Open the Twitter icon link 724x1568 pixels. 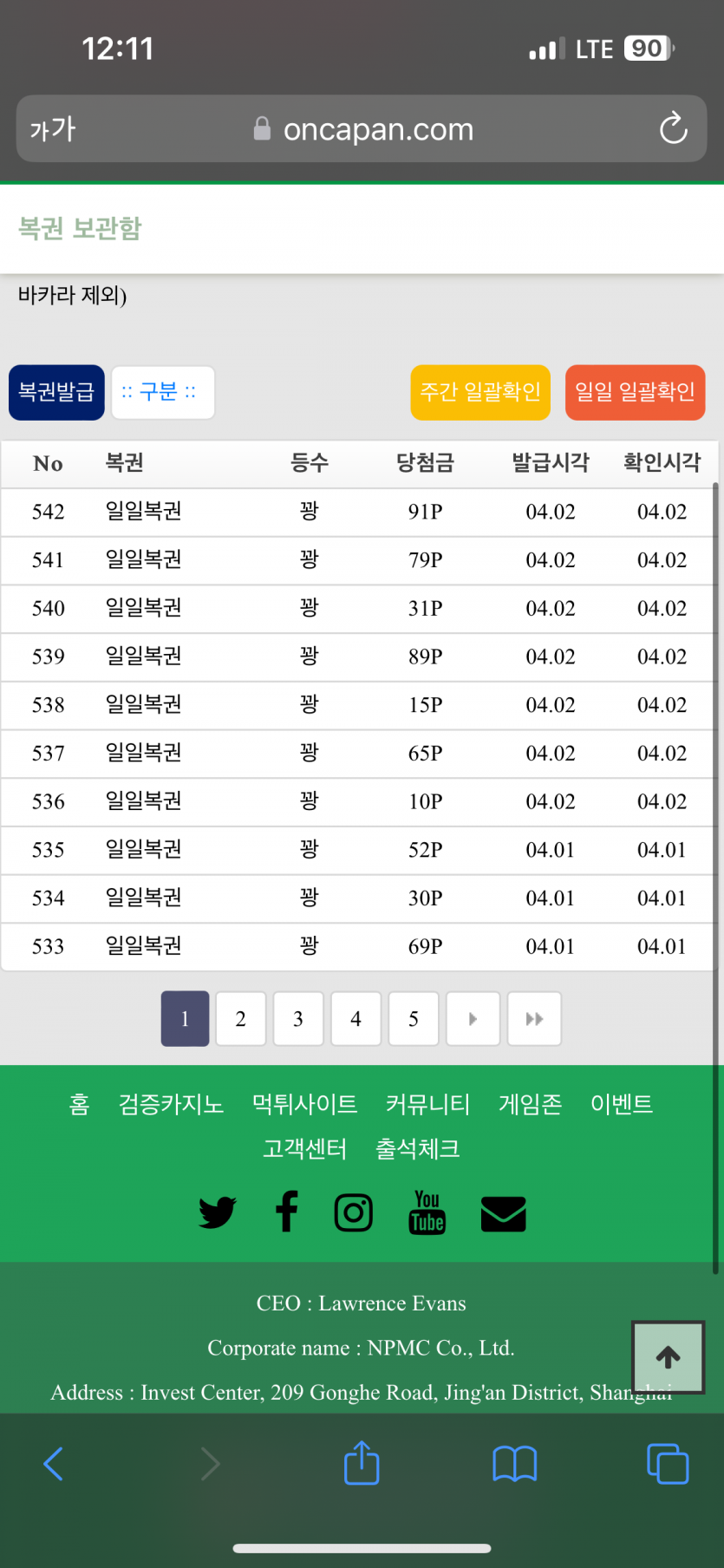click(217, 1212)
